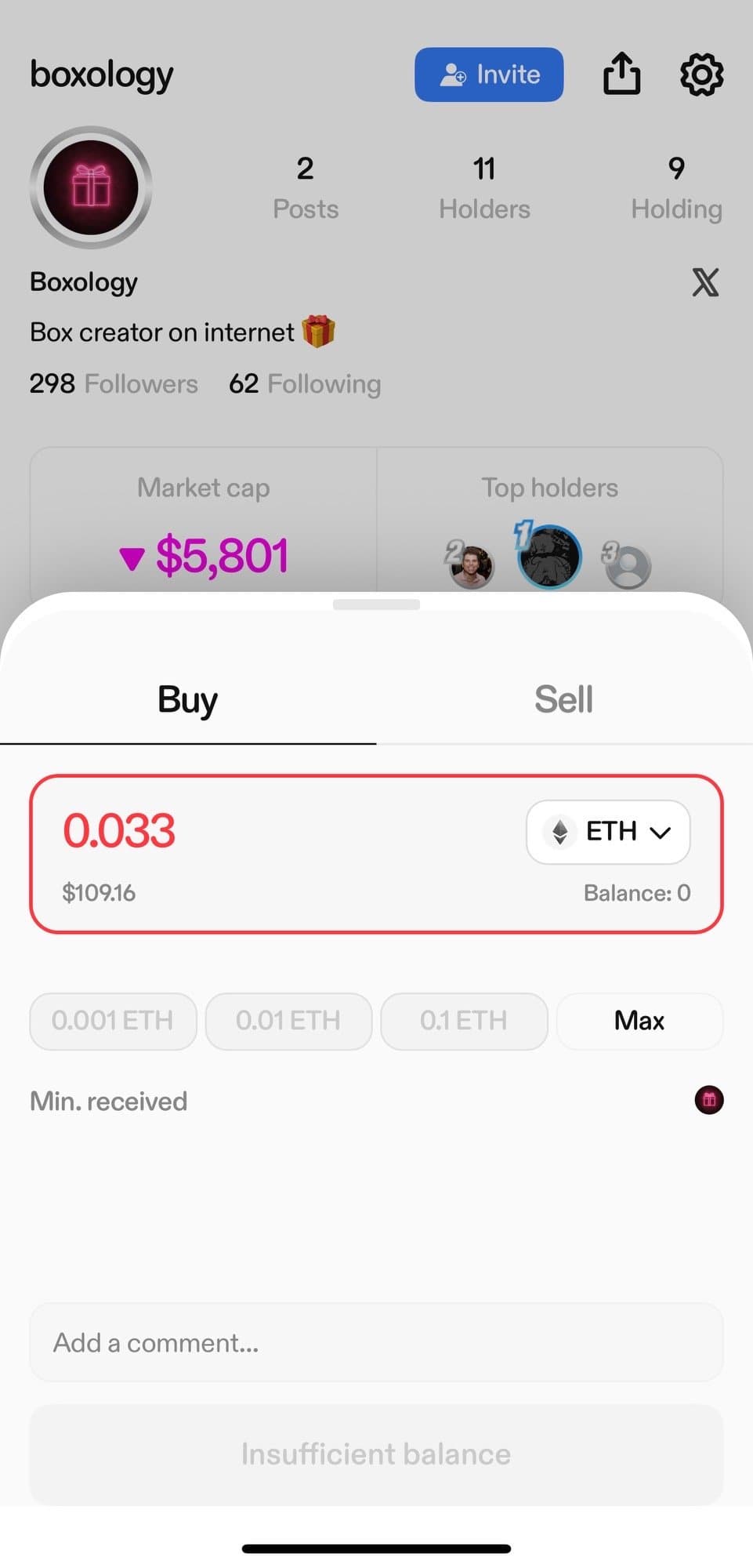Switch to the Sell tab

563,699
